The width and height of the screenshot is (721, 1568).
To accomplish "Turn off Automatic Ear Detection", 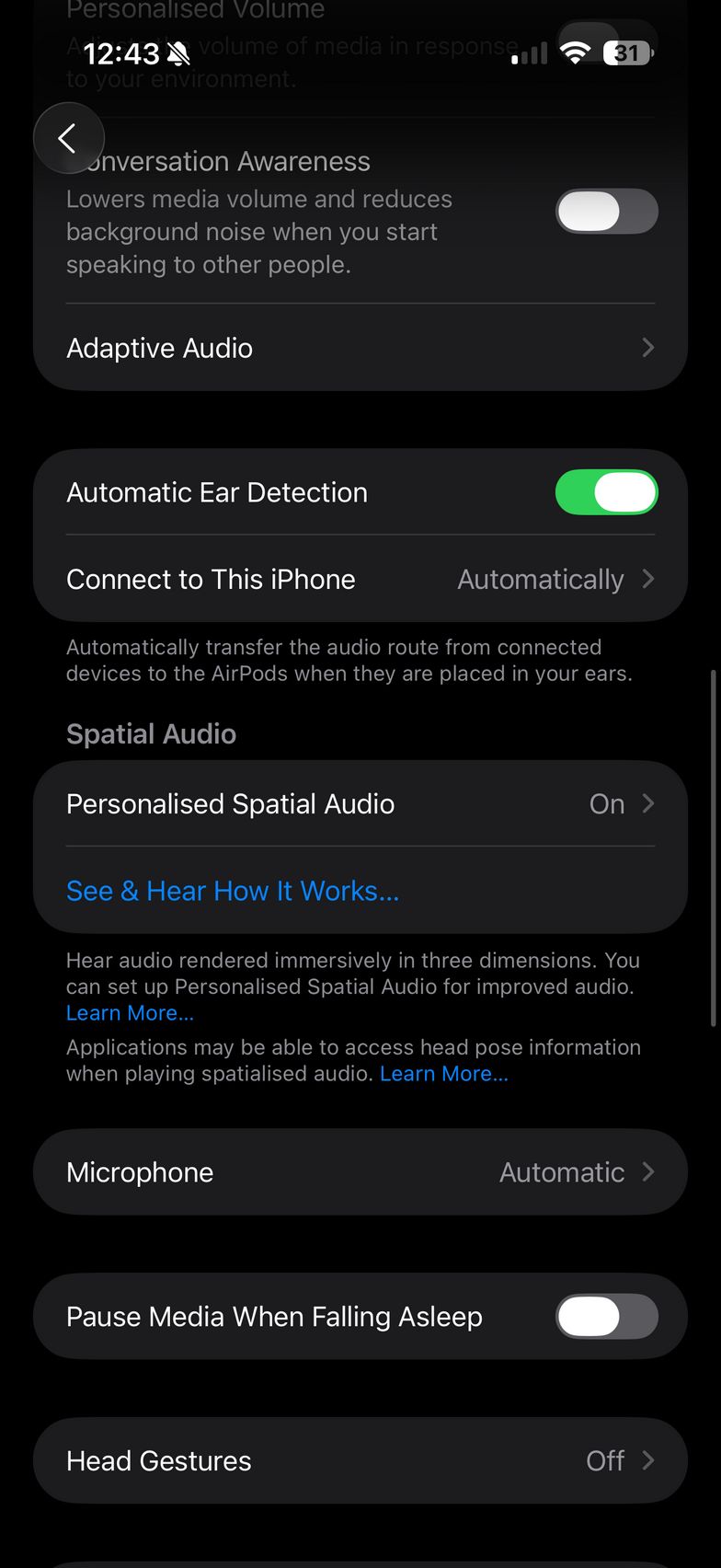I will point(606,492).
